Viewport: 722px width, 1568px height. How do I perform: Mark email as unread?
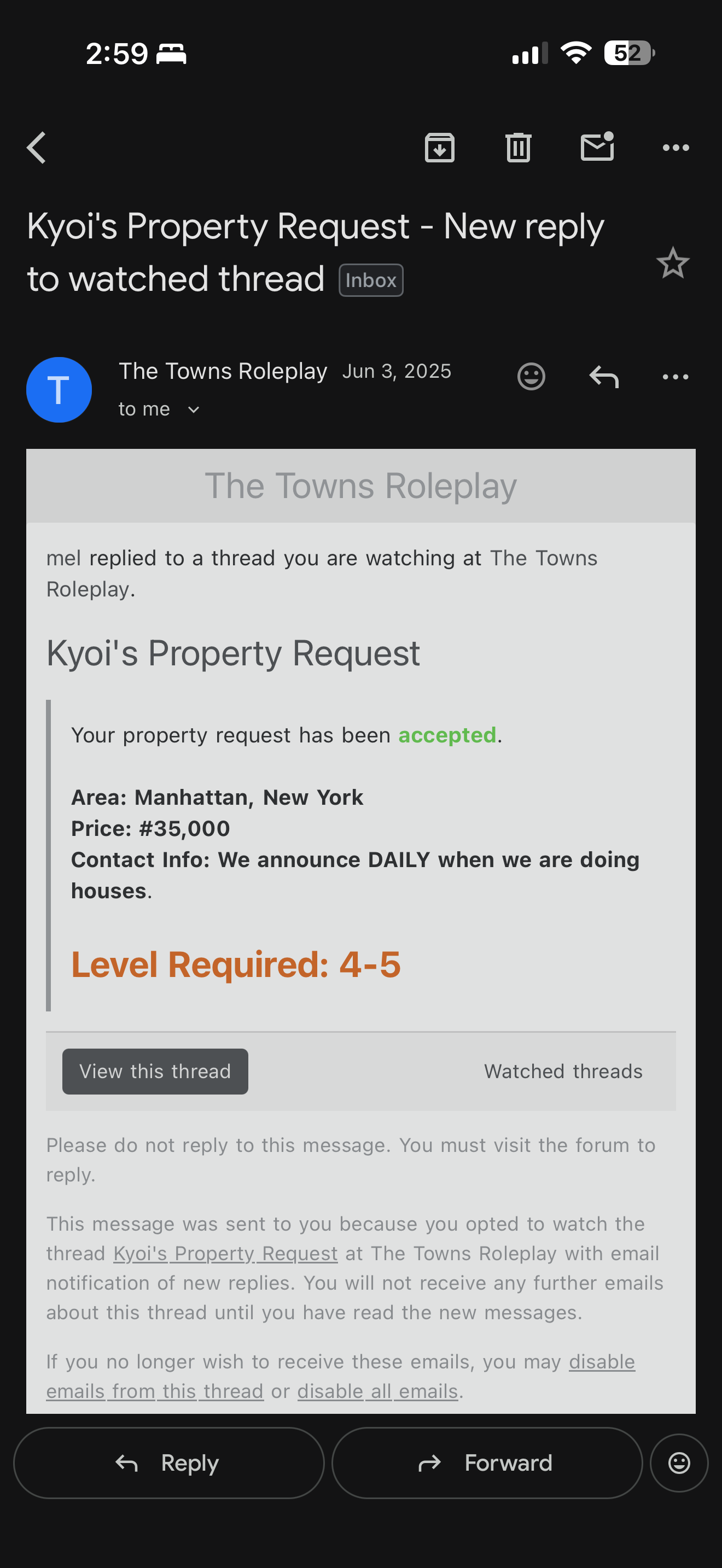pos(597,148)
